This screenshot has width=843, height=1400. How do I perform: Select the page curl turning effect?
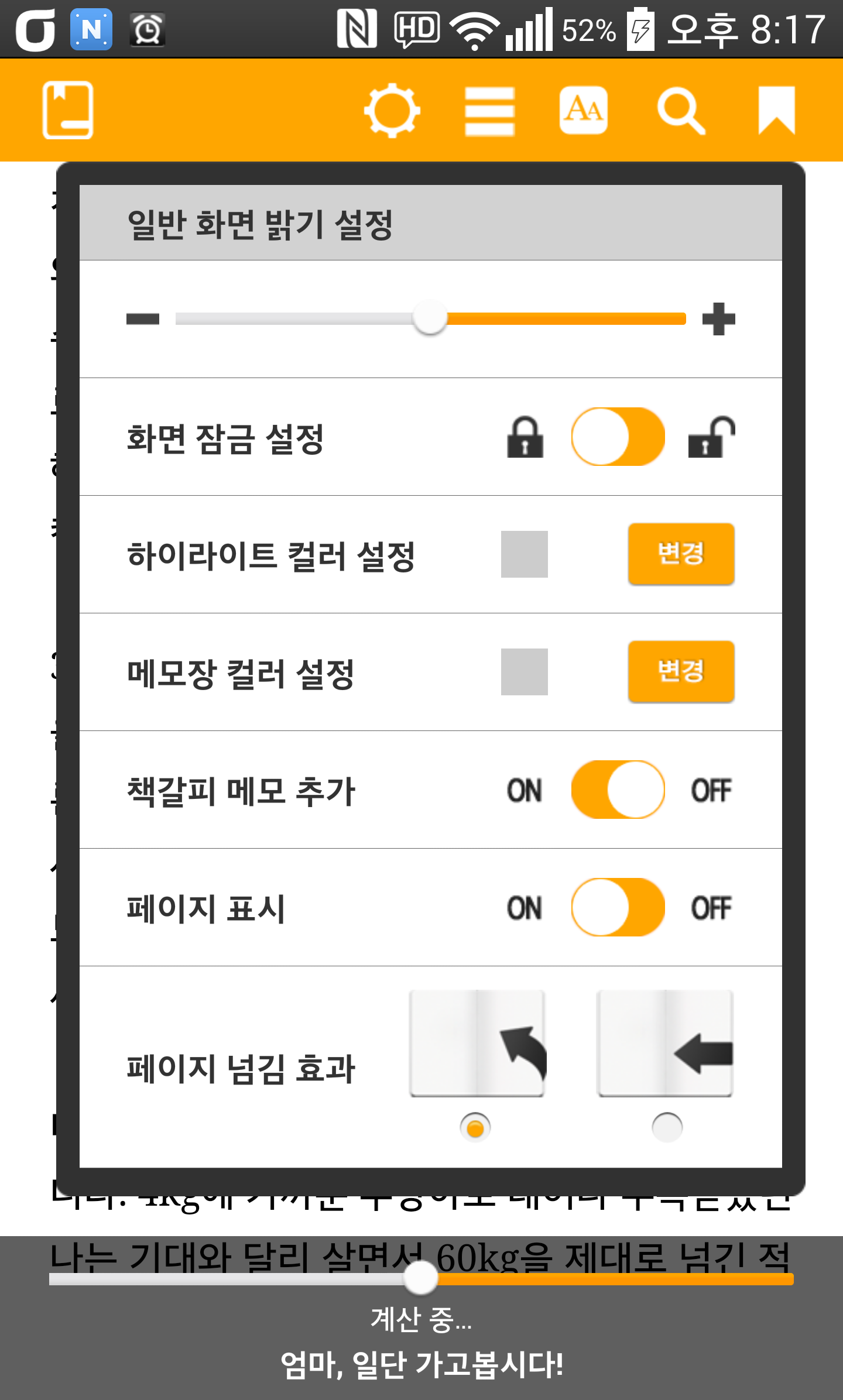[x=476, y=1127]
